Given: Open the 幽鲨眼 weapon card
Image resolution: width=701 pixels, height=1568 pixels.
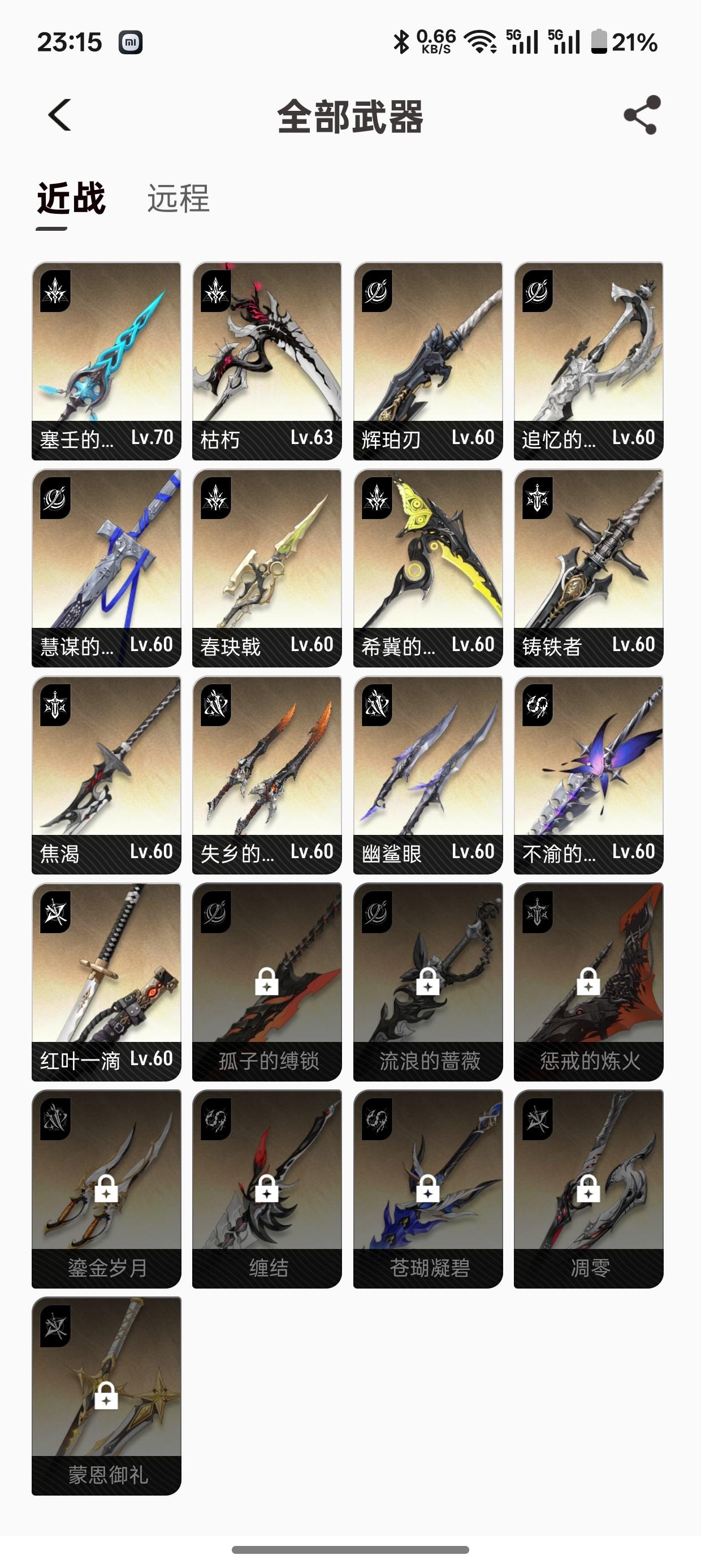Looking at the screenshot, I should 428,774.
